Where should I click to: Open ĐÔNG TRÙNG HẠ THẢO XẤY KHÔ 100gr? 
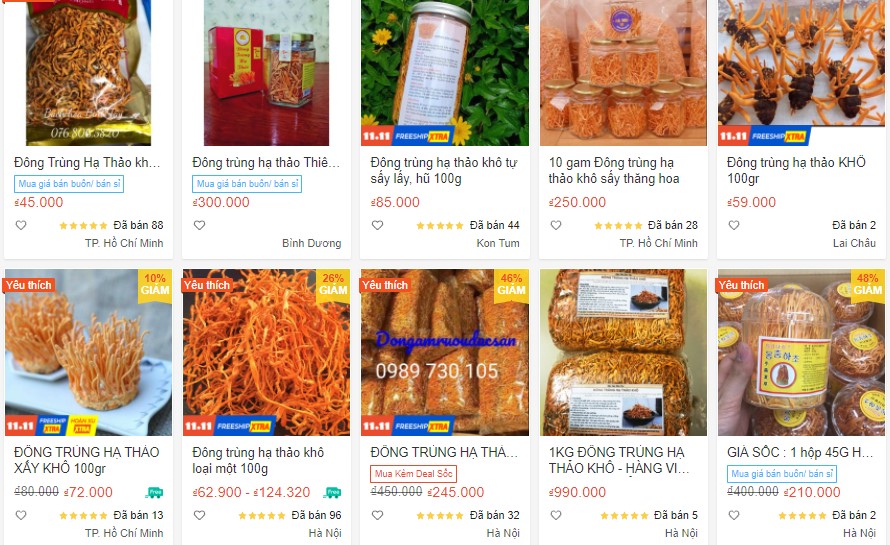86,460
